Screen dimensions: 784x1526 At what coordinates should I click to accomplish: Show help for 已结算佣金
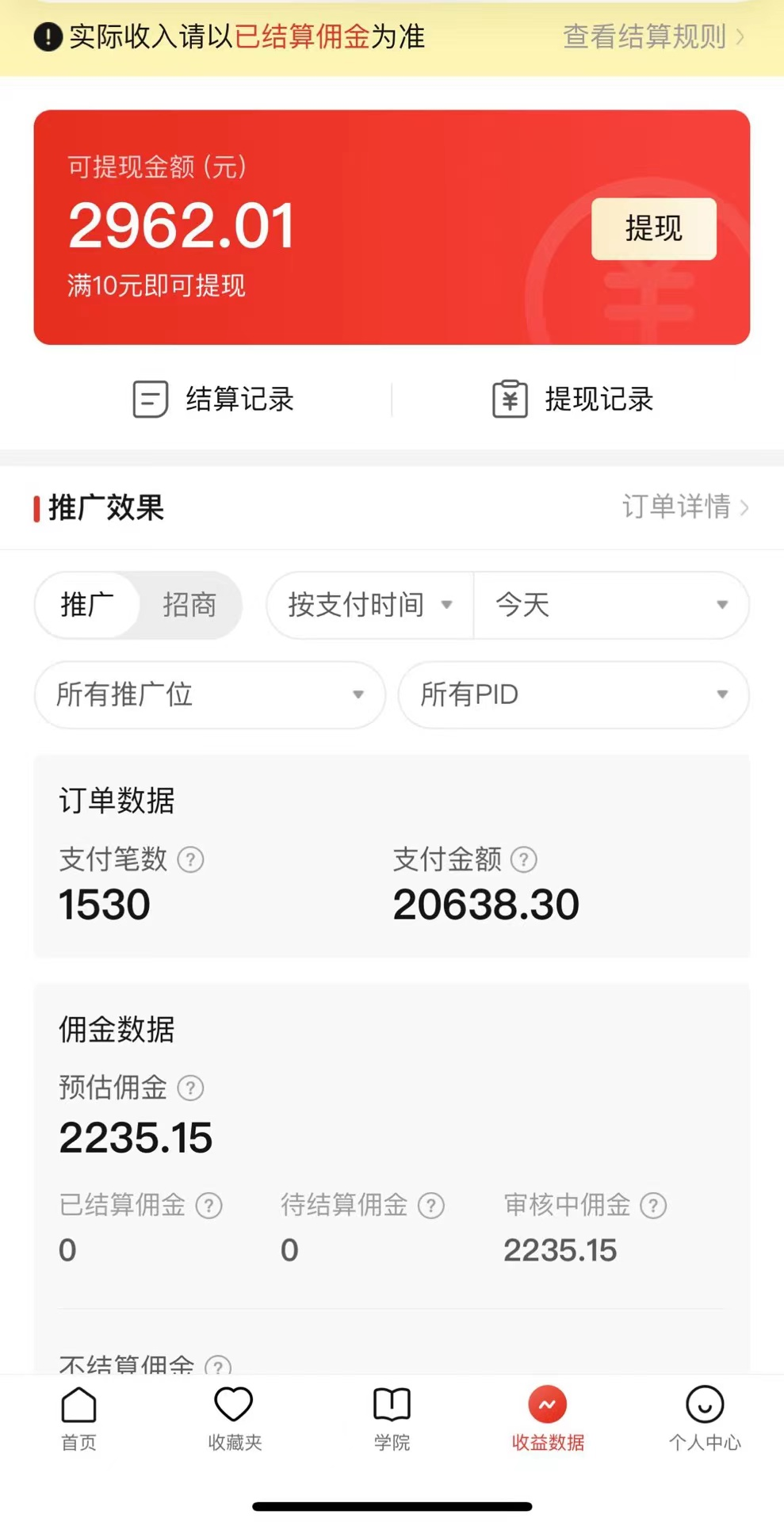pos(209,1206)
